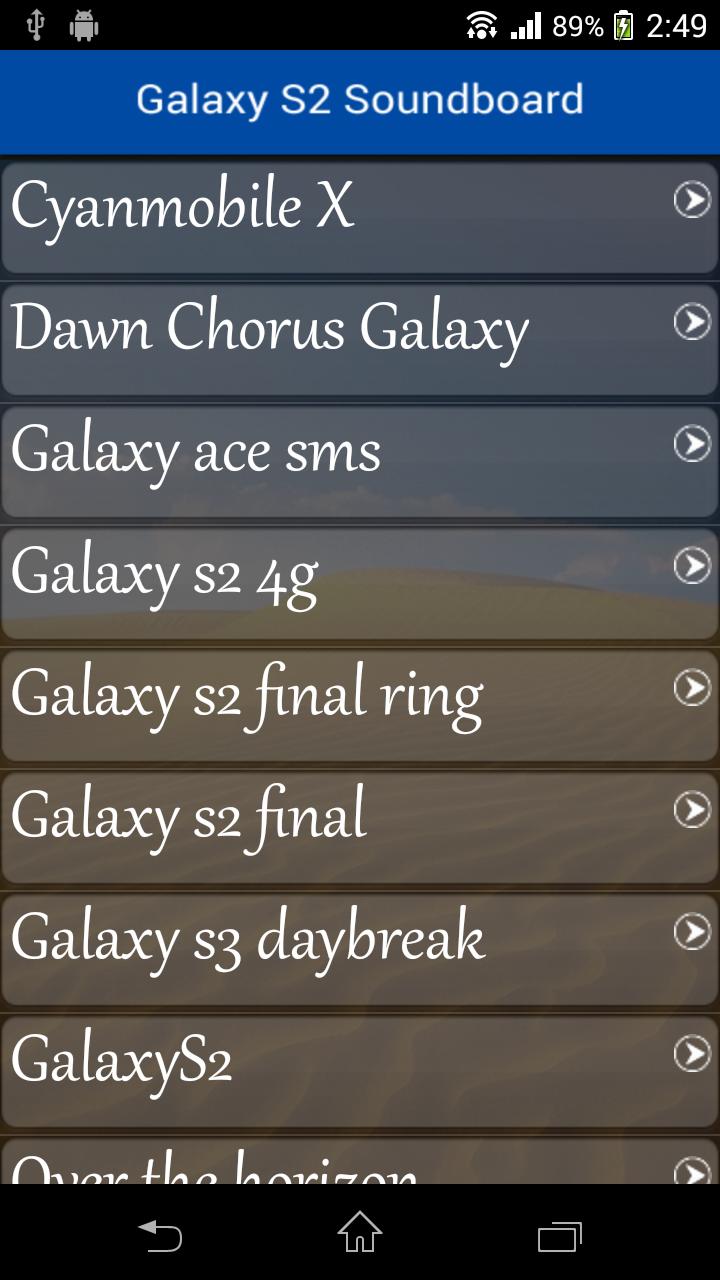The height and width of the screenshot is (1280, 720).
Task: Return to the home screen
Action: pos(360,1234)
